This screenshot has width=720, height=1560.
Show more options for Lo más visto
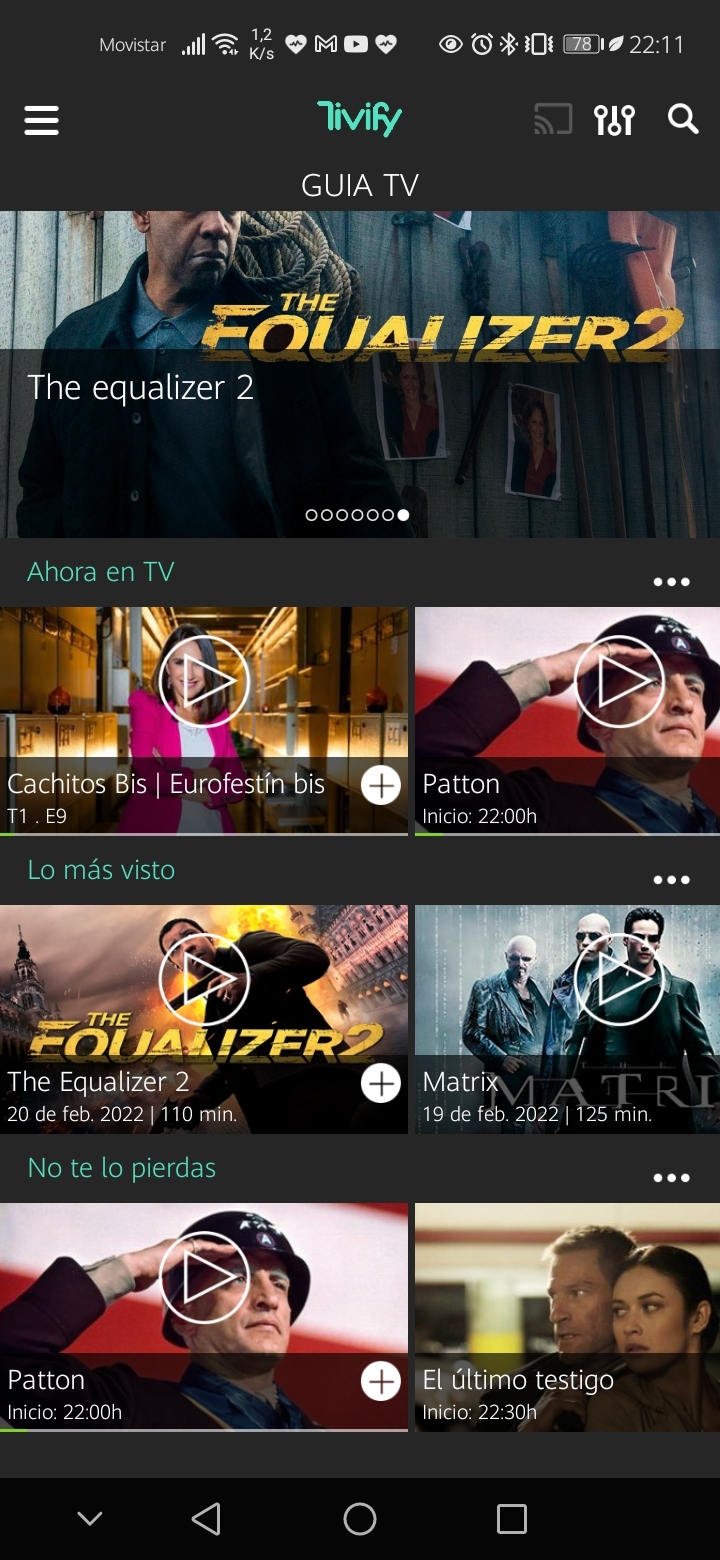671,880
